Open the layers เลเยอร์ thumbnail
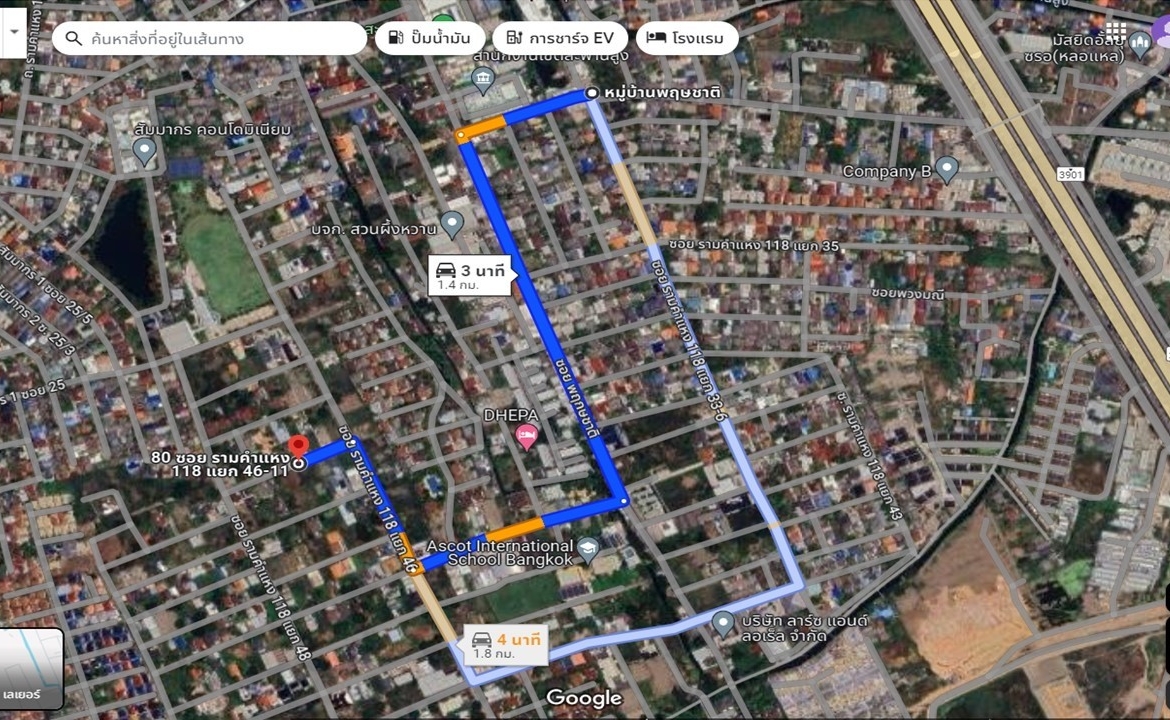1170x720 pixels. click(32, 668)
